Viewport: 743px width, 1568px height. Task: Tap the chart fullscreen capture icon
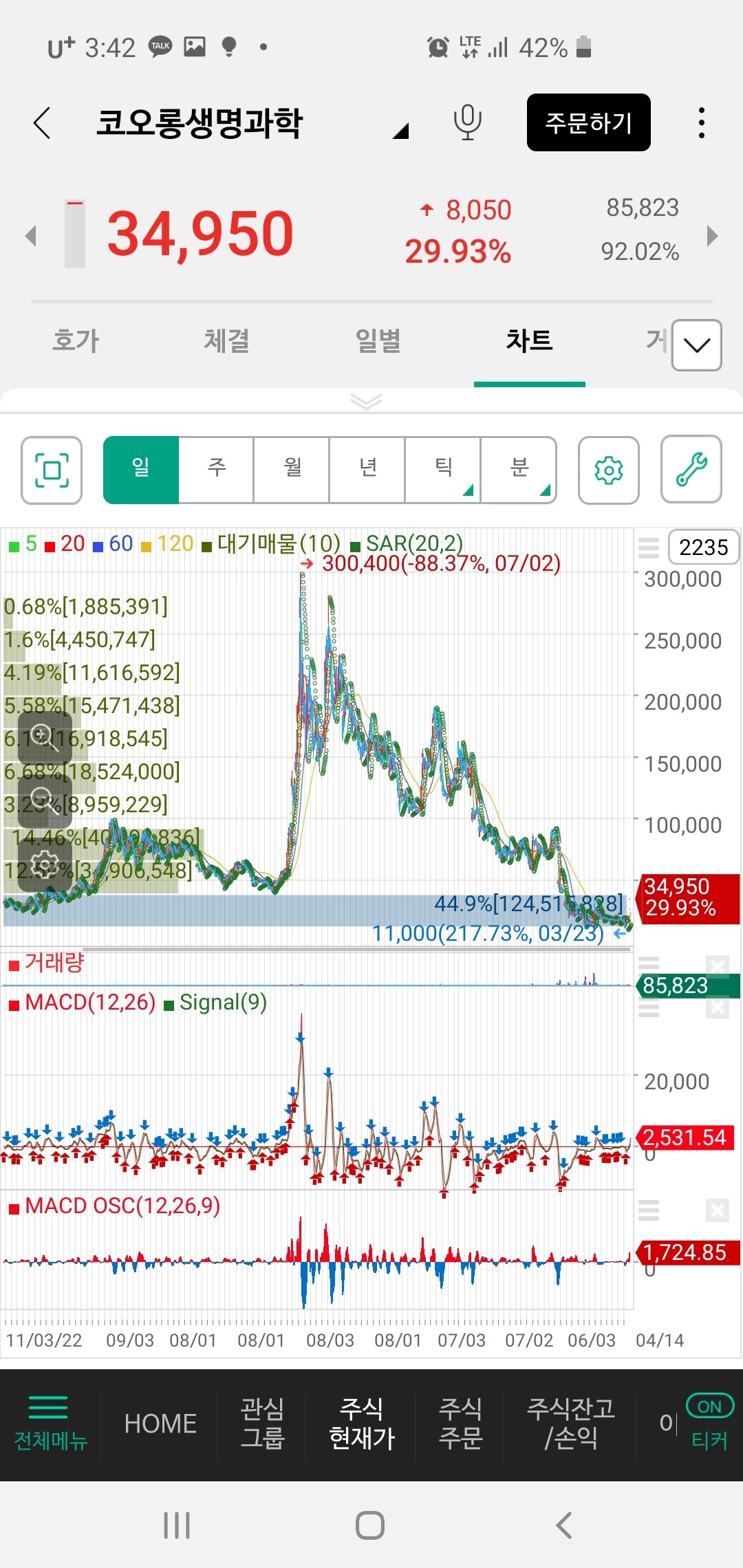pyautogui.click(x=52, y=470)
